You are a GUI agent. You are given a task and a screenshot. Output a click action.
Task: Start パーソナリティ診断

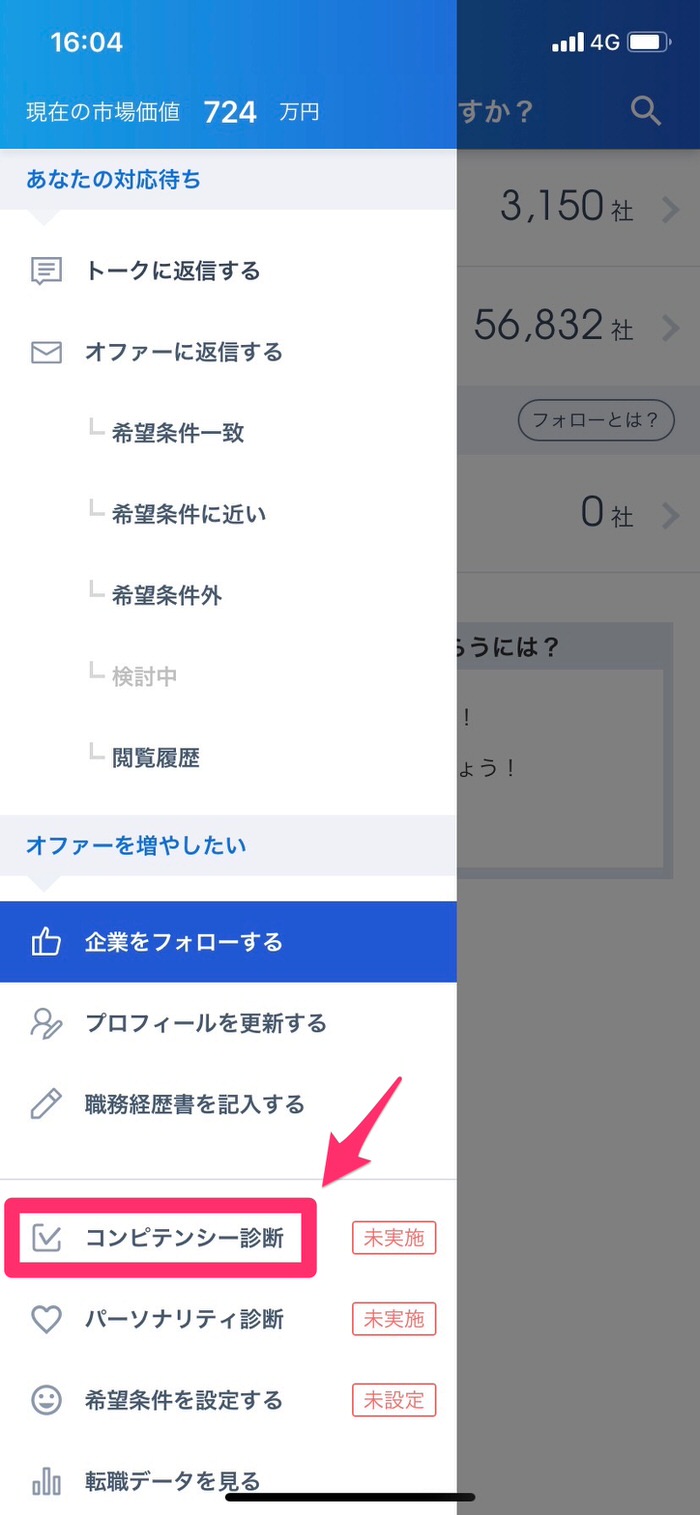(x=228, y=1319)
